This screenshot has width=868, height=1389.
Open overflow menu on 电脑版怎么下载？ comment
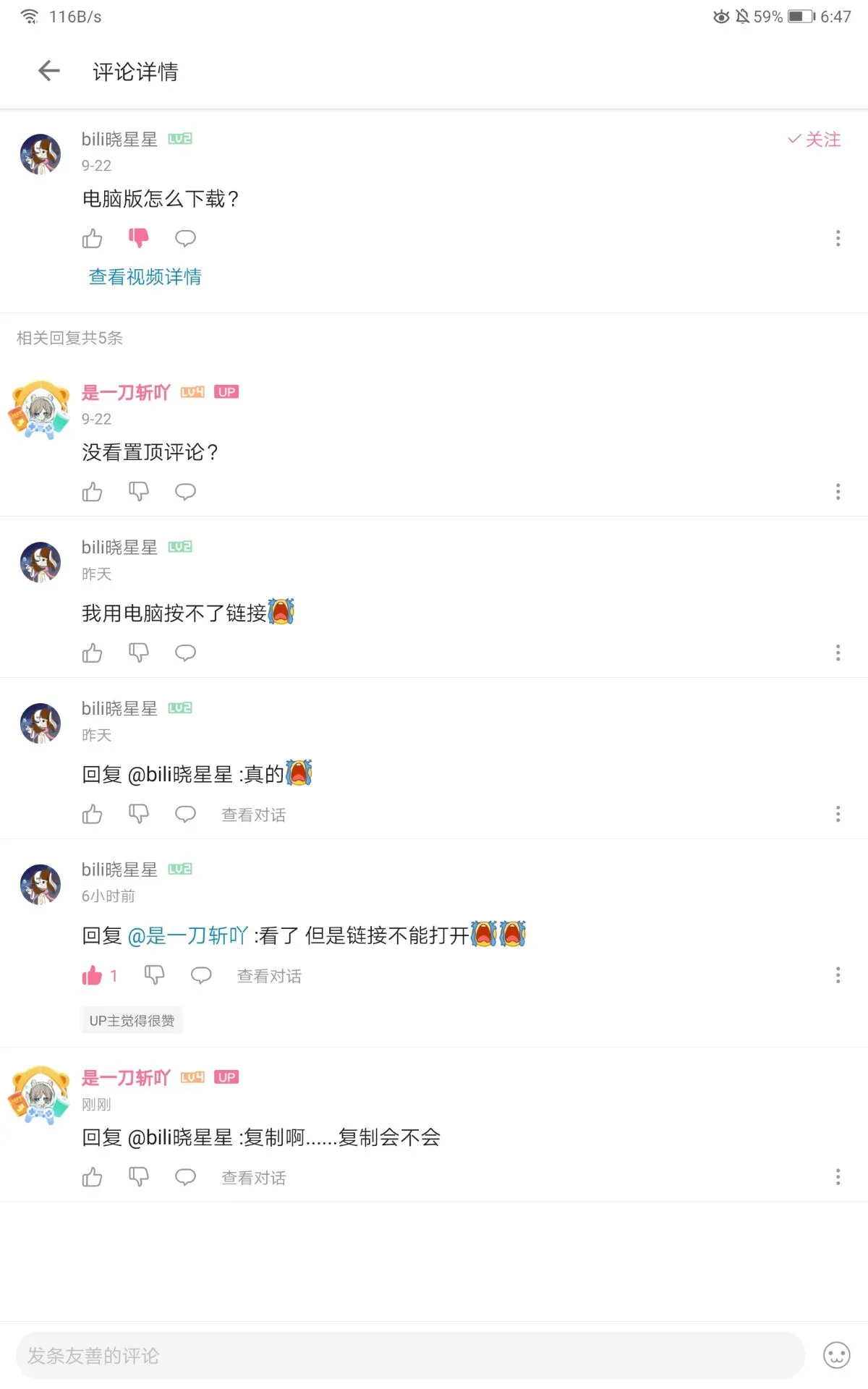click(838, 238)
